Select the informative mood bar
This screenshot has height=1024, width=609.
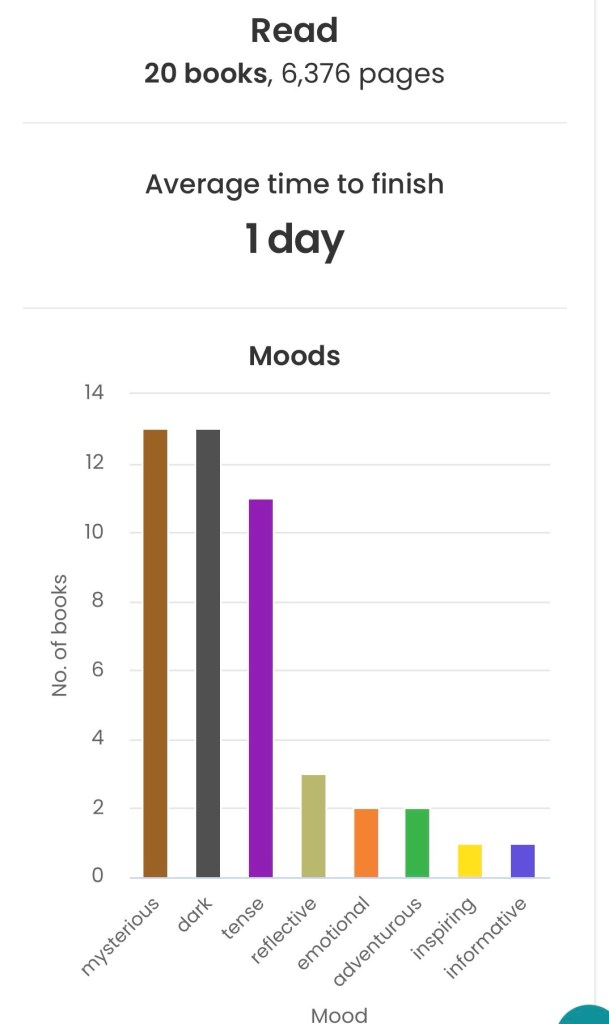[x=523, y=861]
